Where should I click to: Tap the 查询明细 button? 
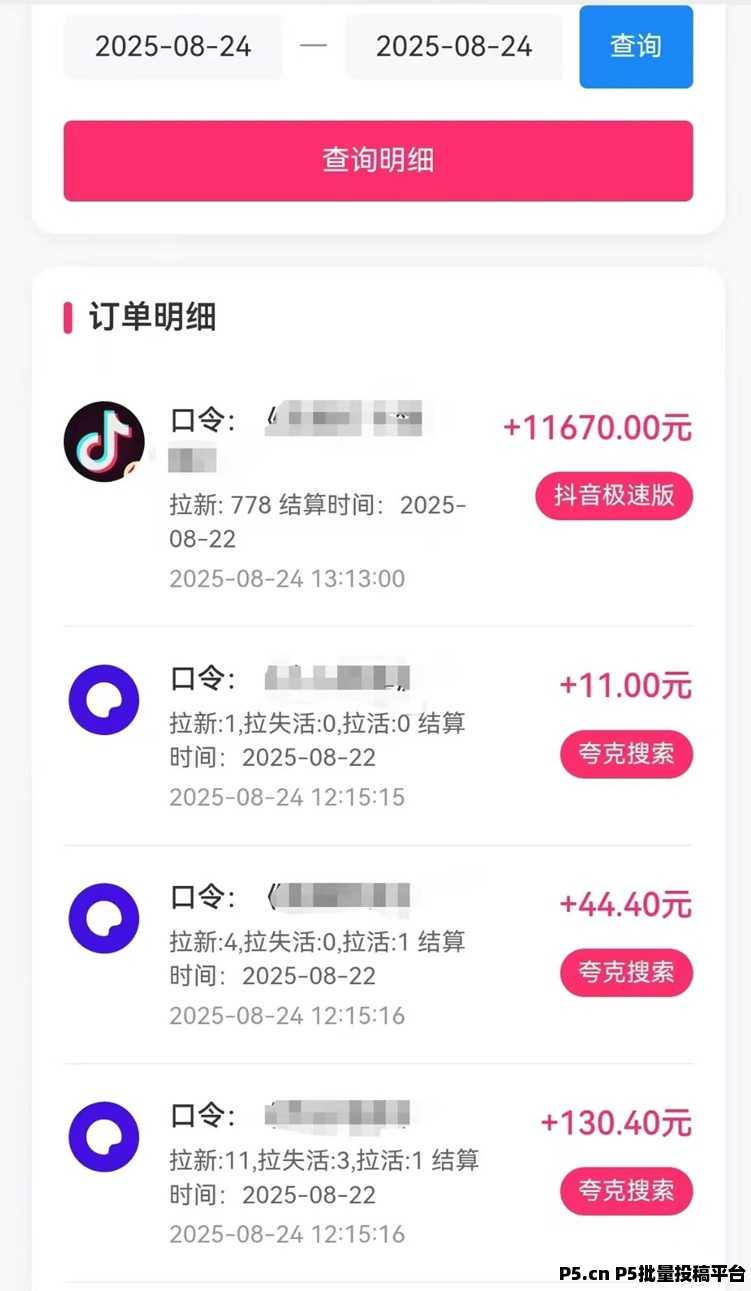[x=376, y=160]
